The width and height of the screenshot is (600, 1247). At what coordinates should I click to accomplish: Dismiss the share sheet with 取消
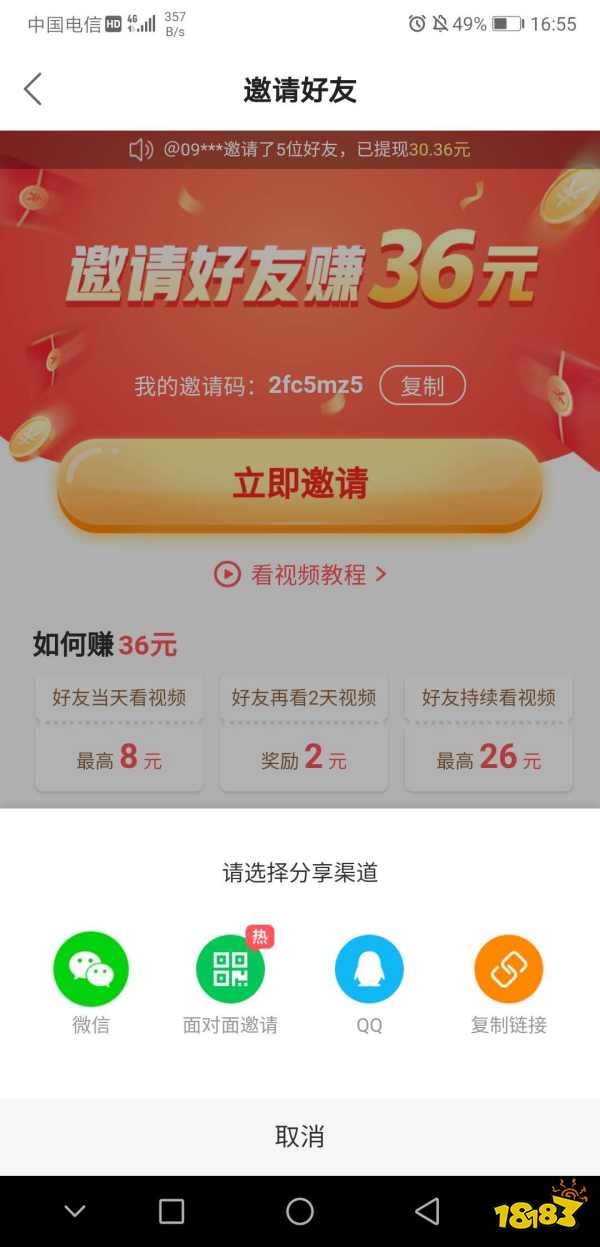[x=300, y=1136]
